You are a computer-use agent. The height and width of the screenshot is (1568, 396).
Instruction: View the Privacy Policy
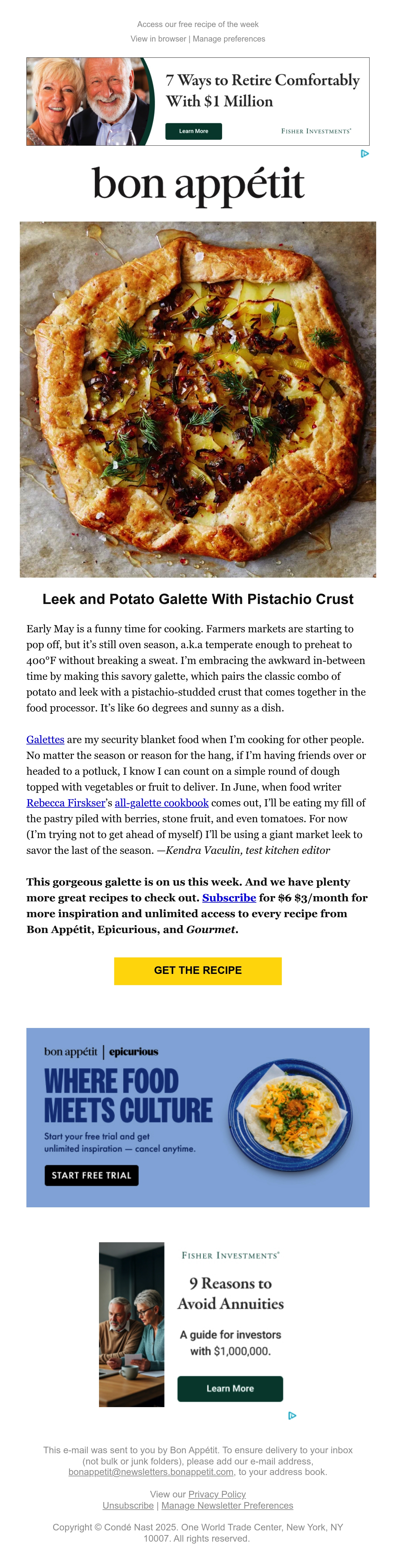(217, 1494)
